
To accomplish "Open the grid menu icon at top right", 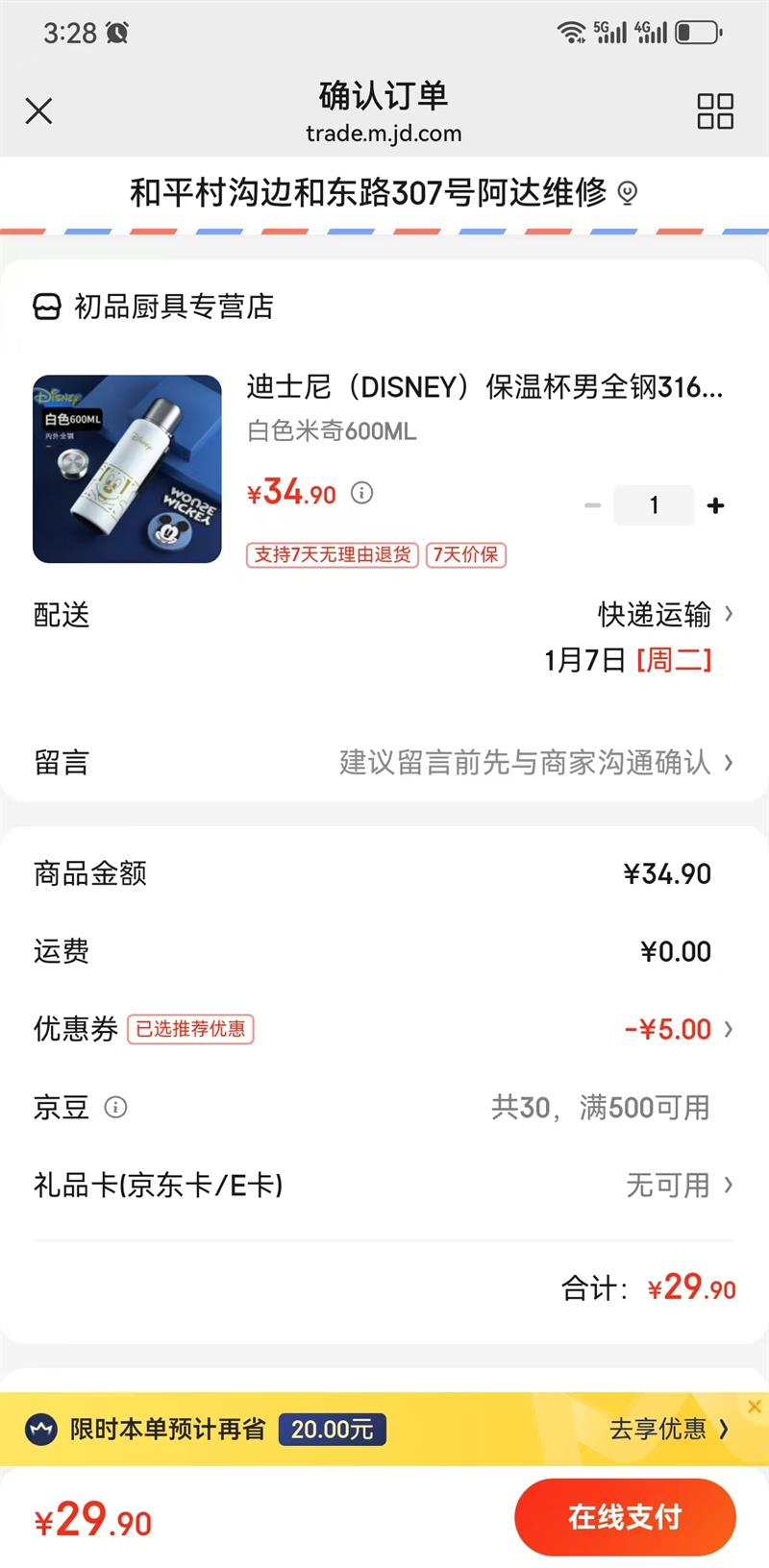I will [713, 111].
